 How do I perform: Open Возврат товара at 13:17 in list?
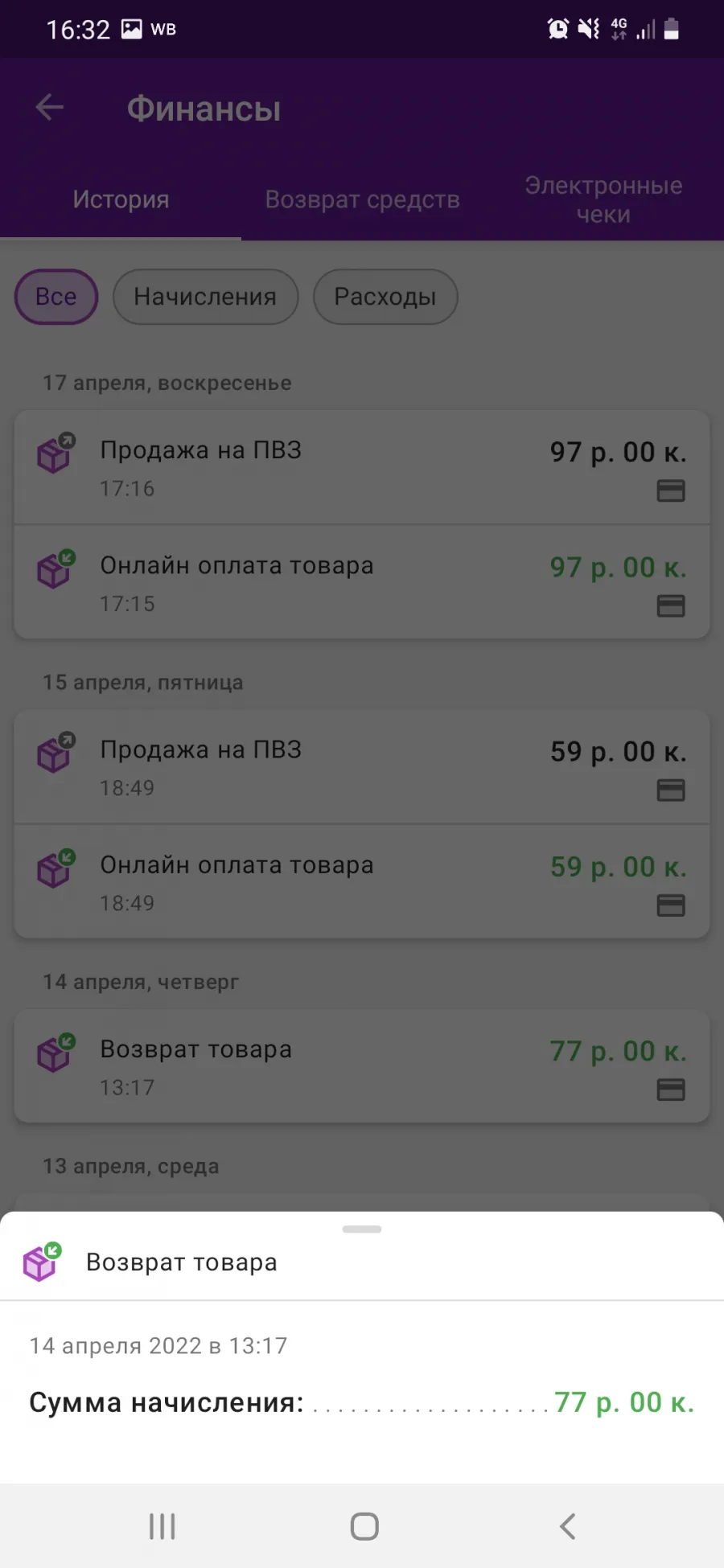(362, 1066)
